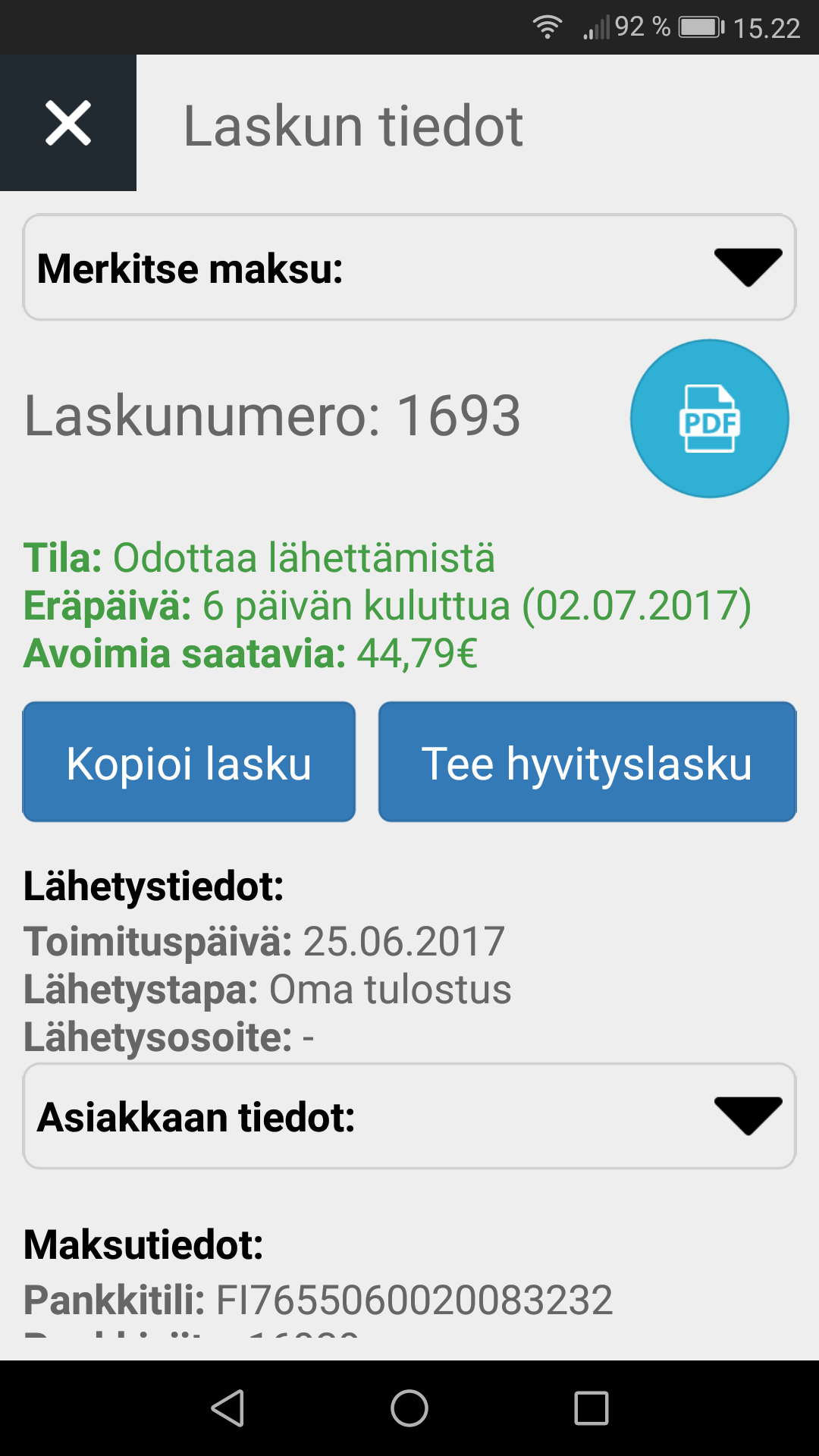
Task: Expand the Merkitse maksu dropdown
Action: coord(409,268)
